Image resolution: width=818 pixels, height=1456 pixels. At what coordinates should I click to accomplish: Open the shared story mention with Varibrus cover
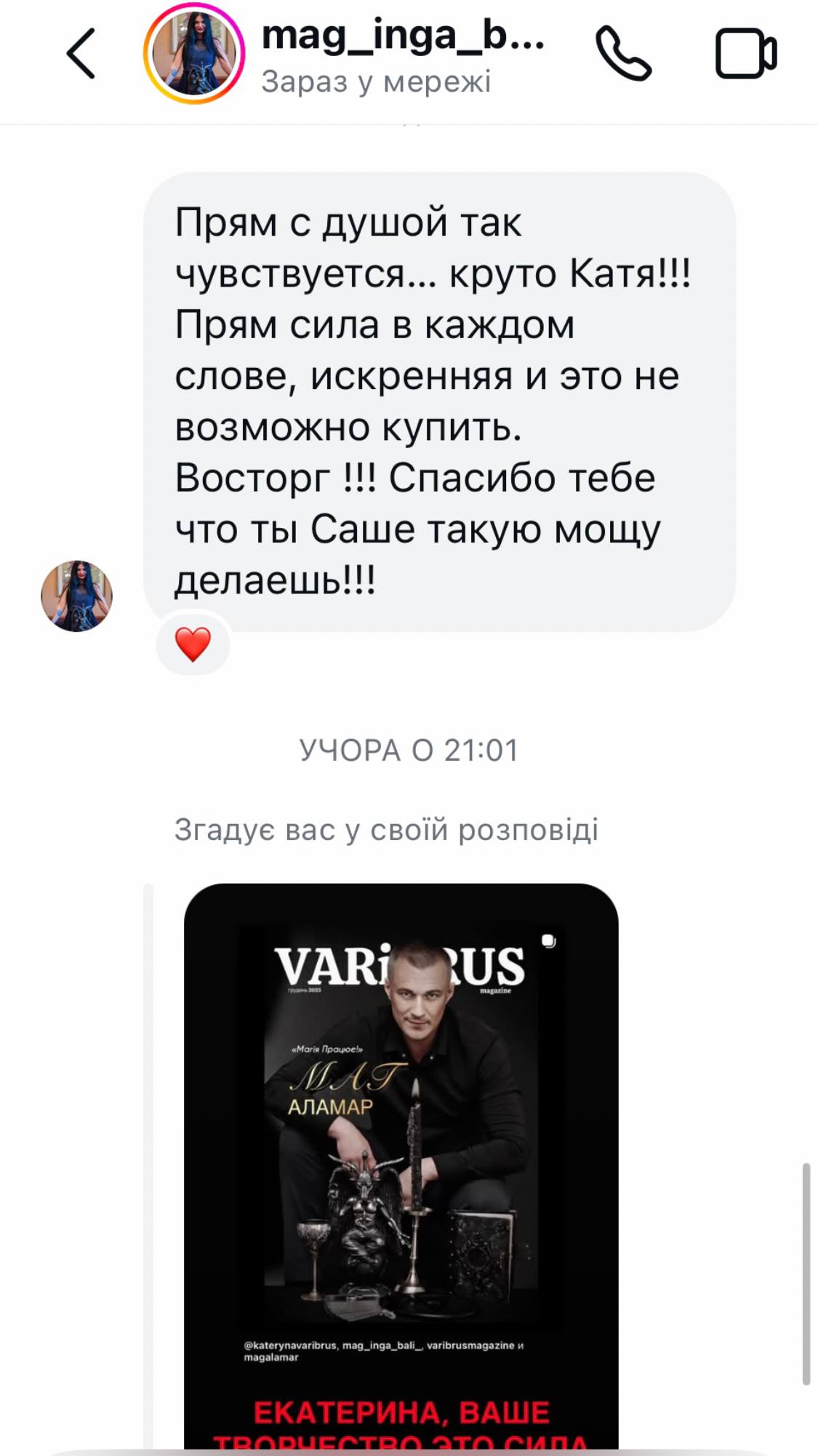pos(401,1164)
